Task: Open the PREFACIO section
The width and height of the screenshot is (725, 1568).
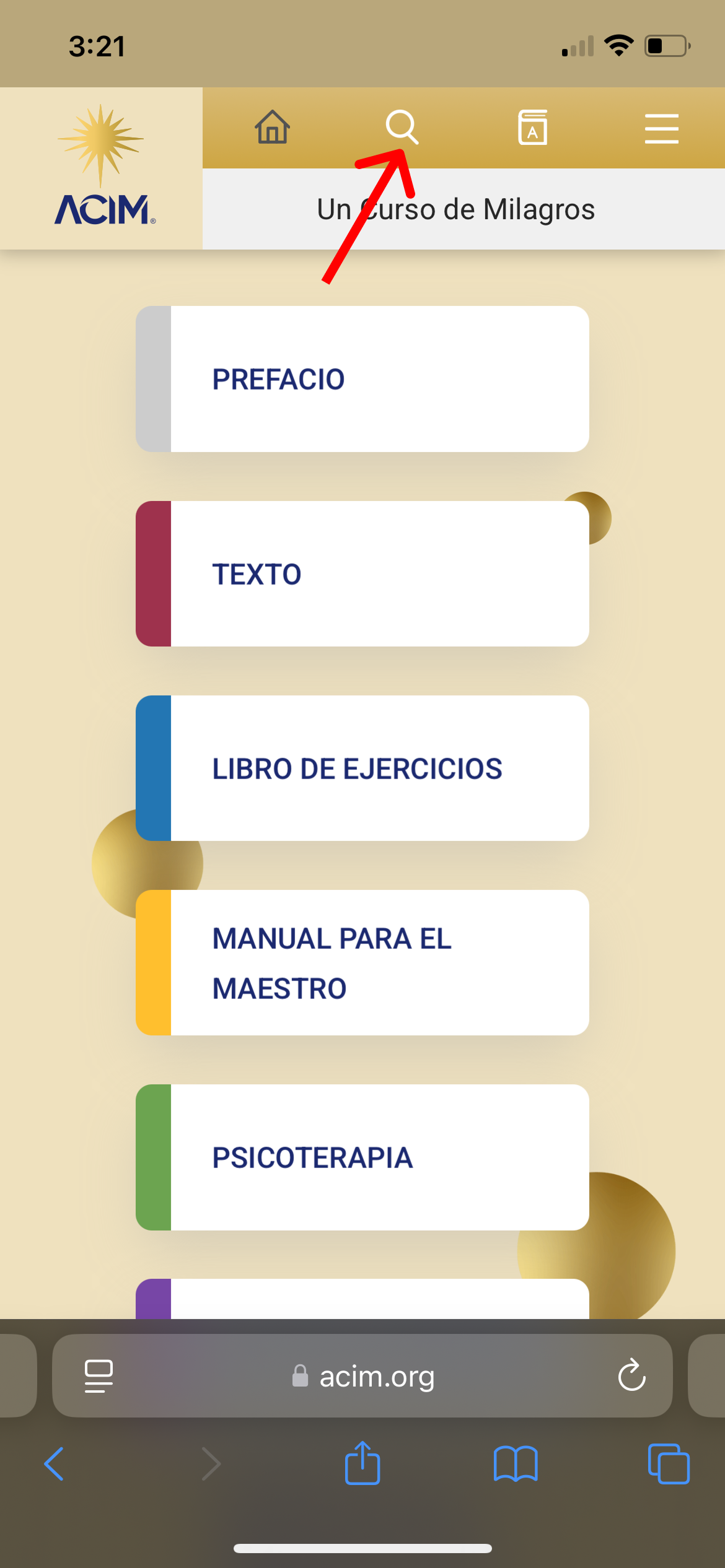Action: click(362, 379)
